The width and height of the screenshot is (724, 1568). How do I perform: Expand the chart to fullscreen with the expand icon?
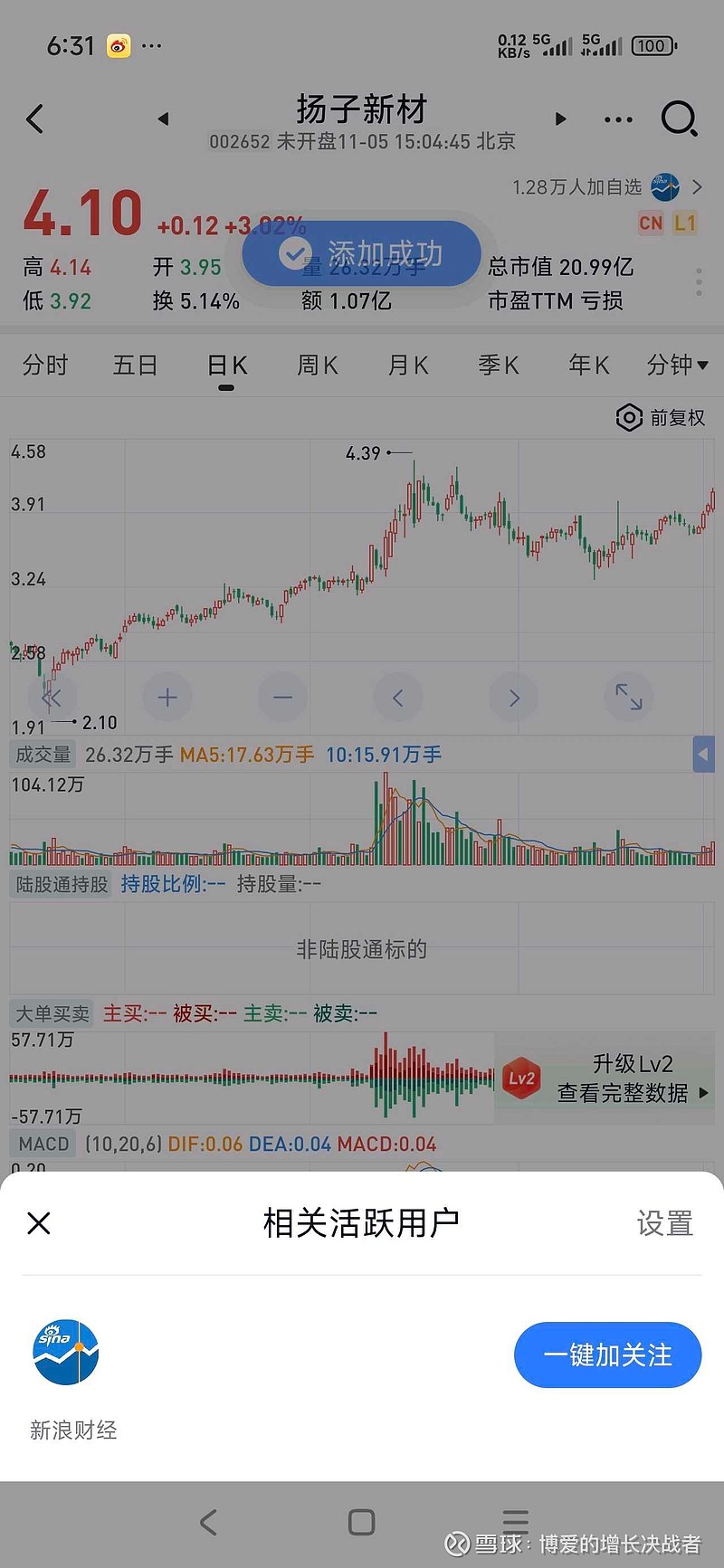point(629,698)
